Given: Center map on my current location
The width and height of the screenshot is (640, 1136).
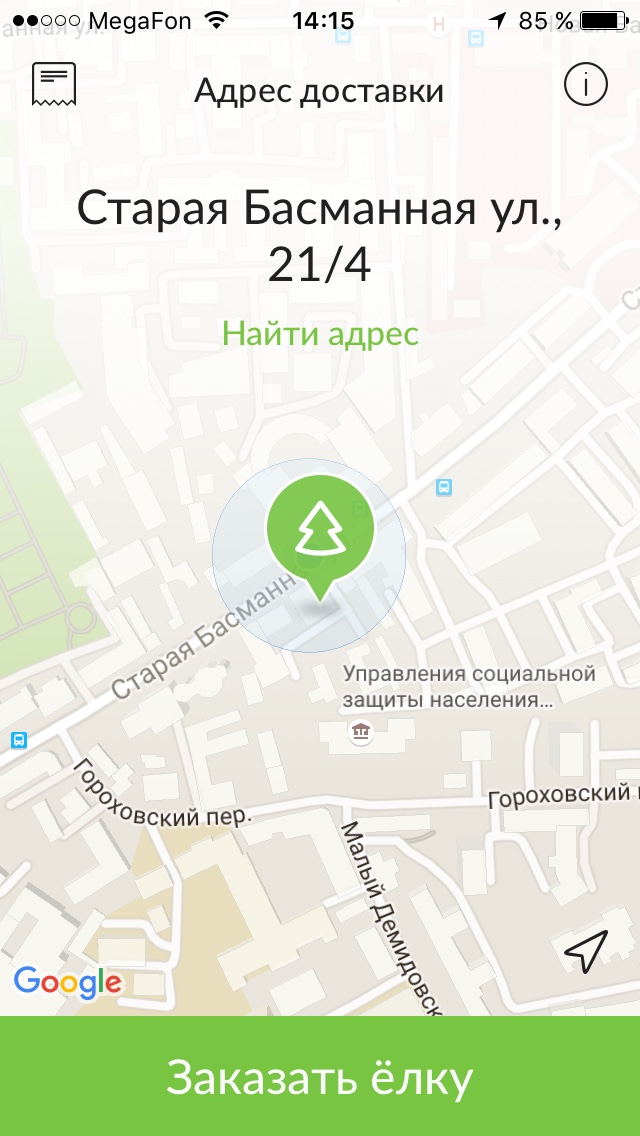Looking at the screenshot, I should click(x=585, y=953).
